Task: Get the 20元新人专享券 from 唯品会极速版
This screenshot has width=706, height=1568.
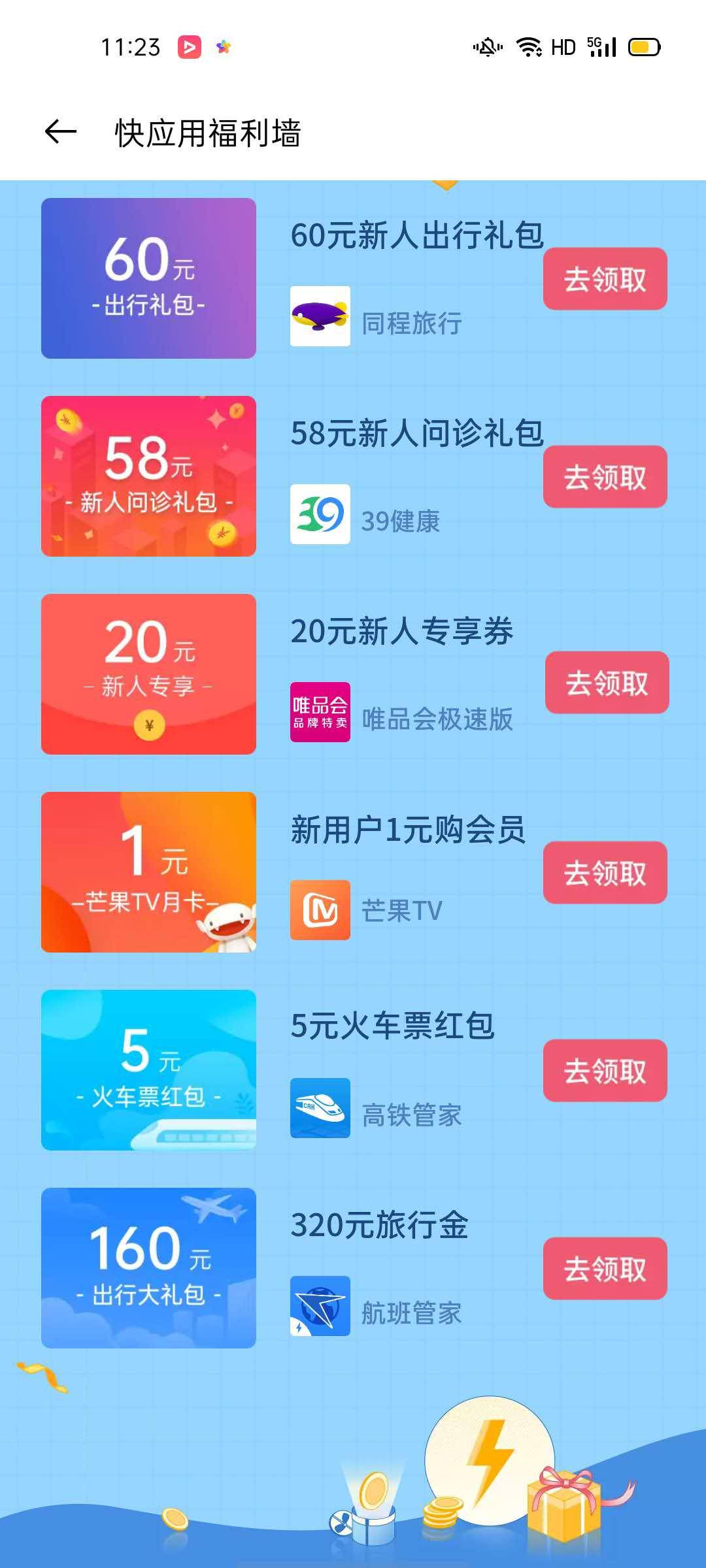Action: click(607, 683)
